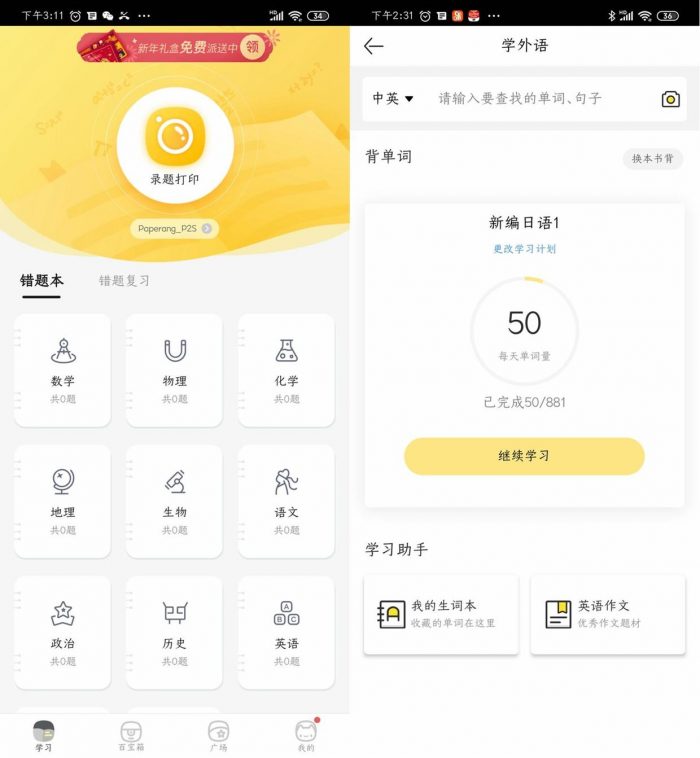700x758 pixels.
Task: Open the 我的生词本 card
Action: (x=441, y=614)
